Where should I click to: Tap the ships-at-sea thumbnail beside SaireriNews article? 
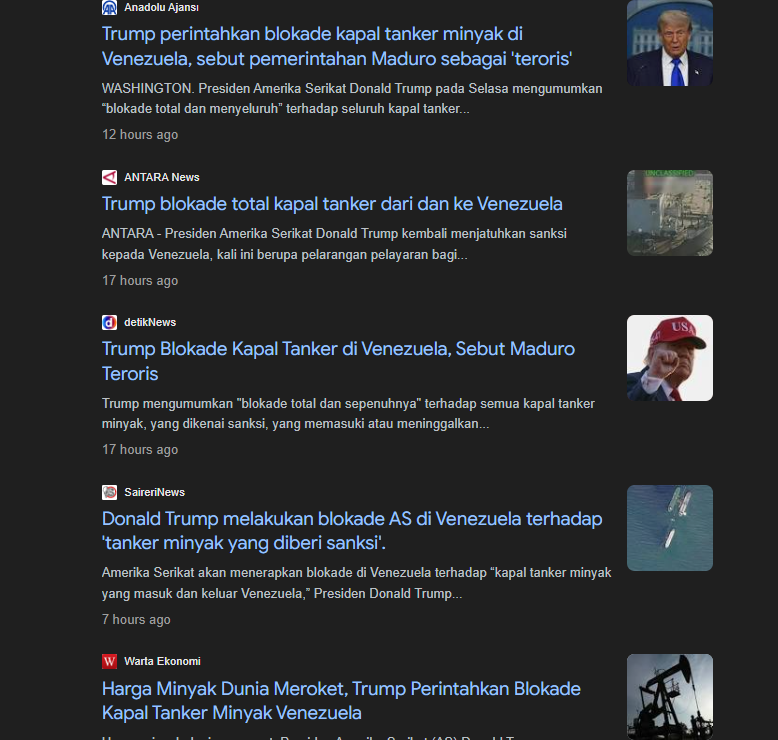tap(669, 528)
